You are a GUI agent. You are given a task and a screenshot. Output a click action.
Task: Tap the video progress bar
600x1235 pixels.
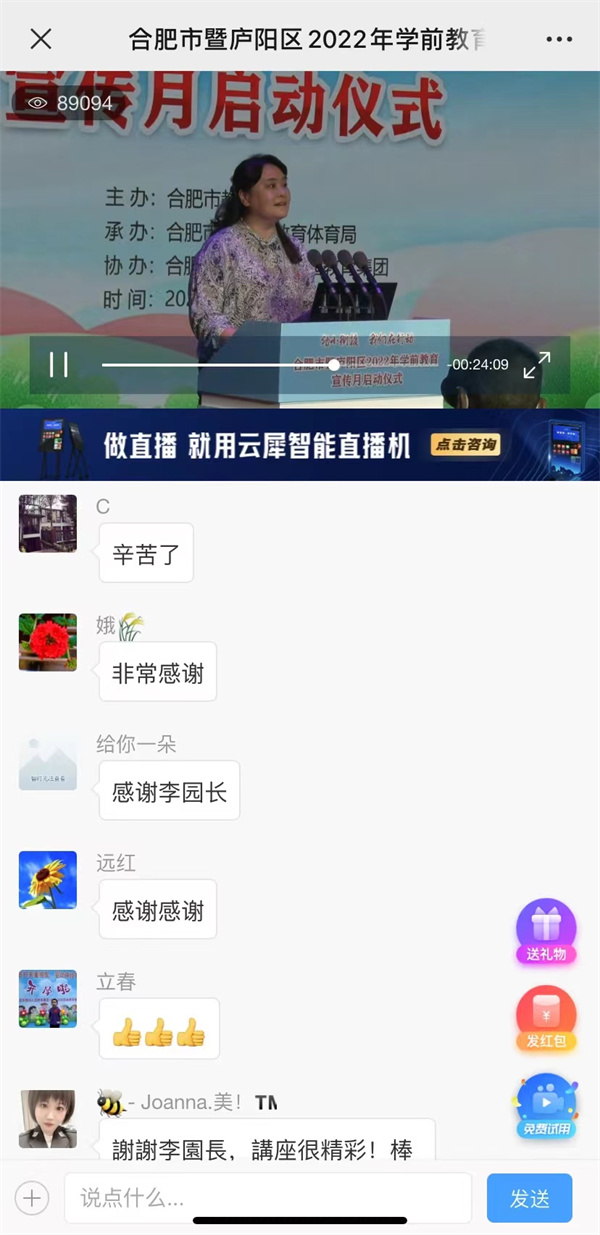pyautogui.click(x=270, y=365)
